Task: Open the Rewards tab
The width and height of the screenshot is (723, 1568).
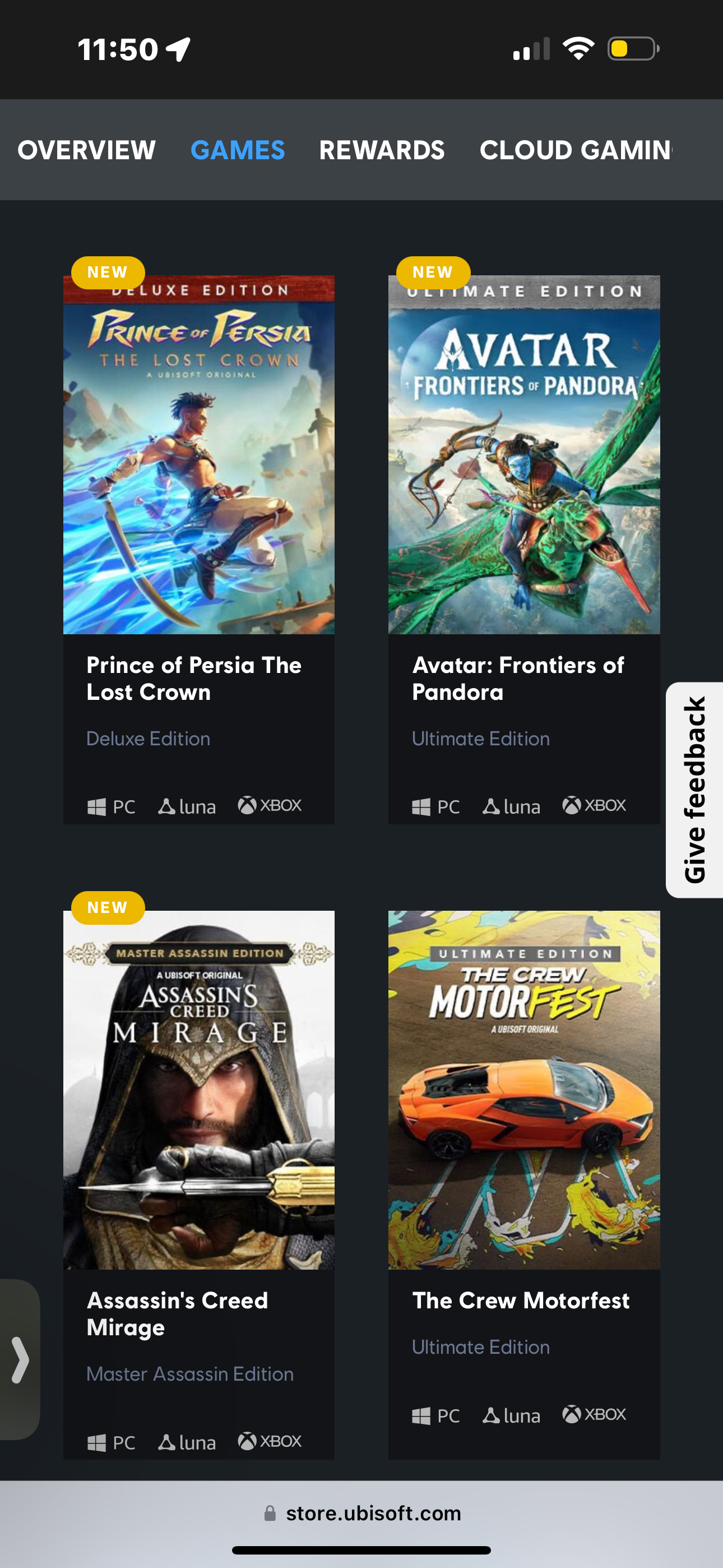Action: pyautogui.click(x=382, y=150)
